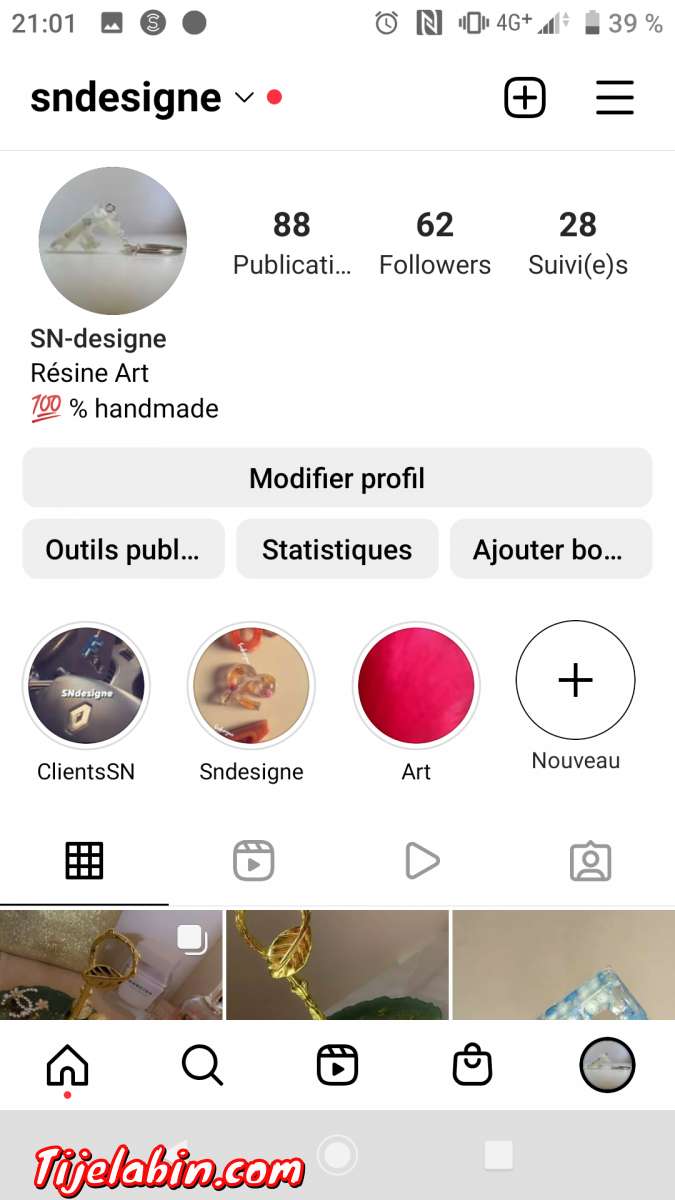Switch to the videos play tab

click(x=422, y=860)
